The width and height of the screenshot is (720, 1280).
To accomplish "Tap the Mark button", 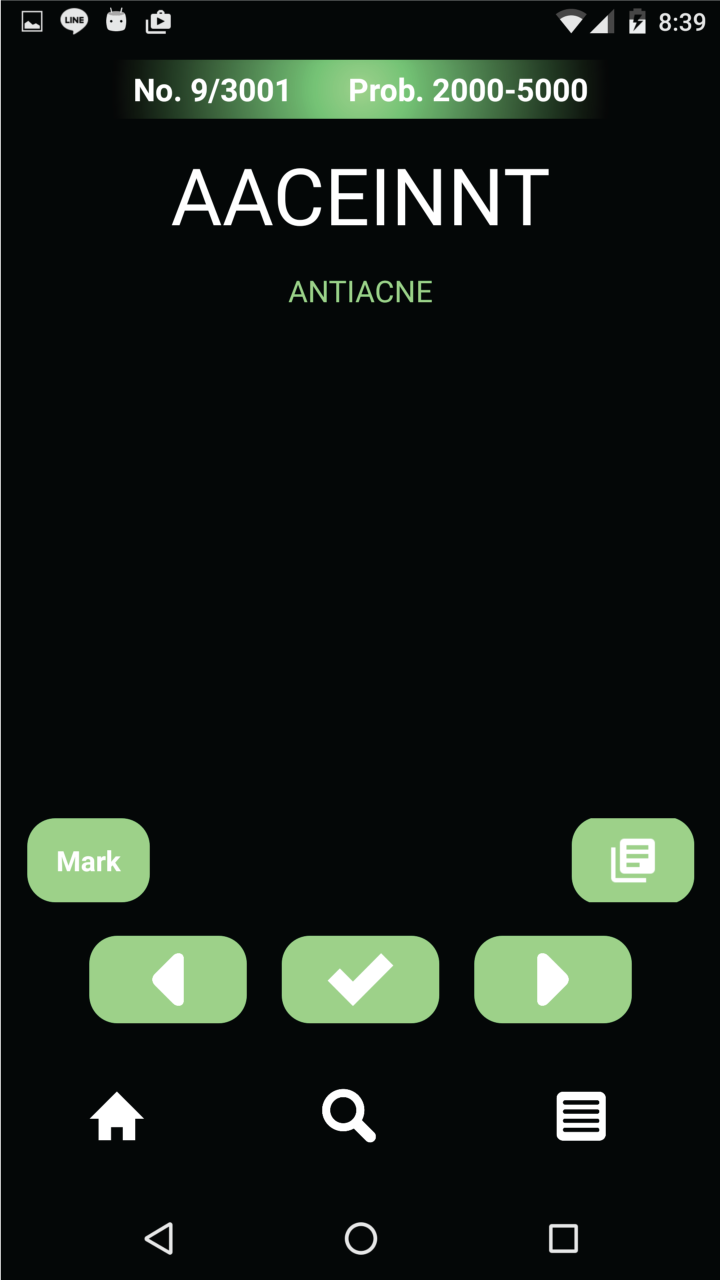I will [x=88, y=860].
